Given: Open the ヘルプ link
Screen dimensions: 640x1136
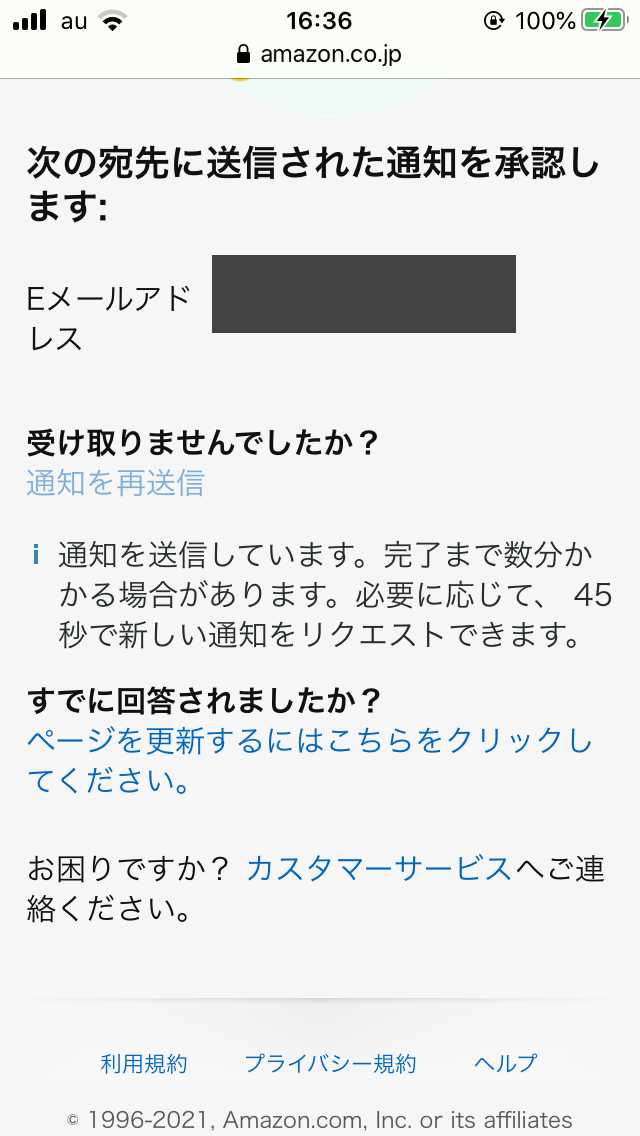Looking at the screenshot, I should tap(506, 1064).
